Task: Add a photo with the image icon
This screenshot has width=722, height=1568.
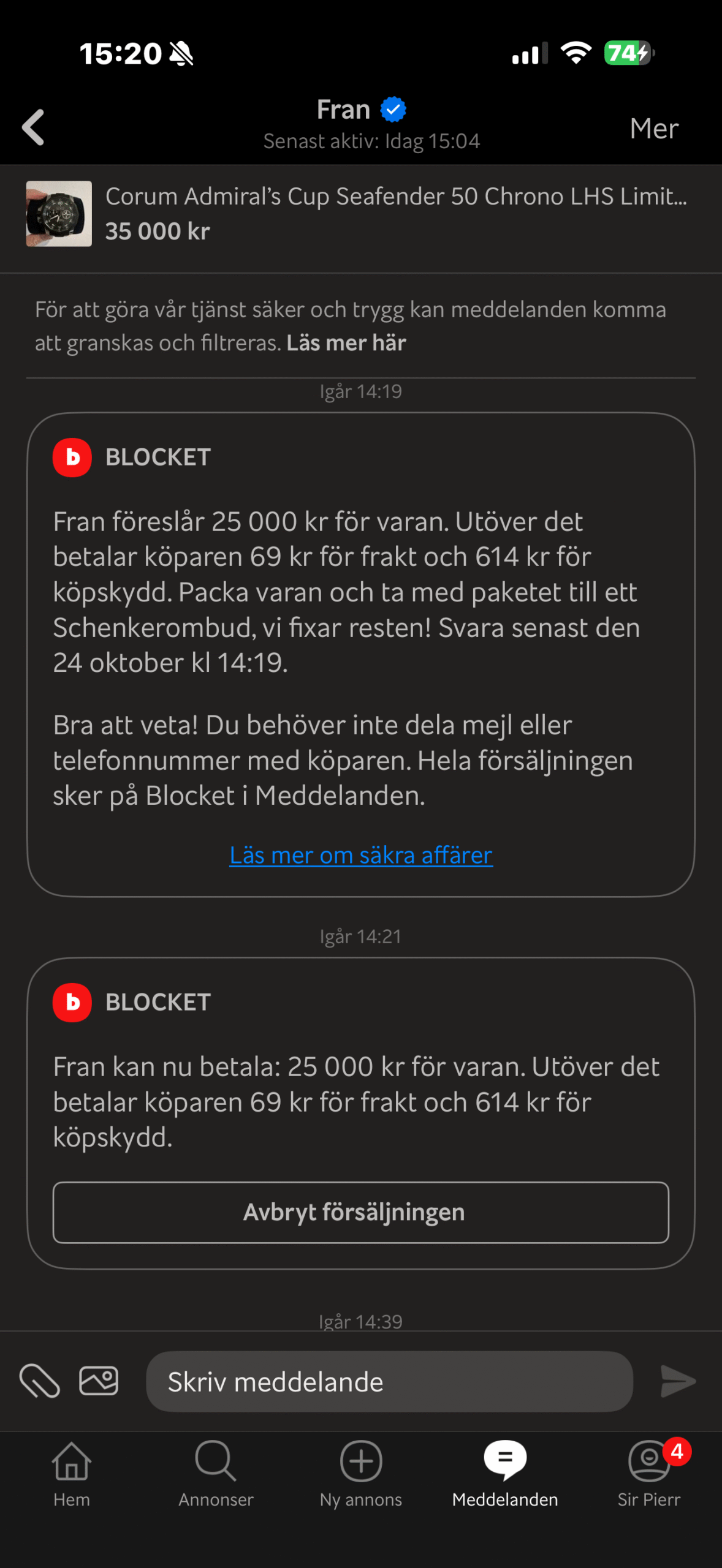Action: 99,1381
